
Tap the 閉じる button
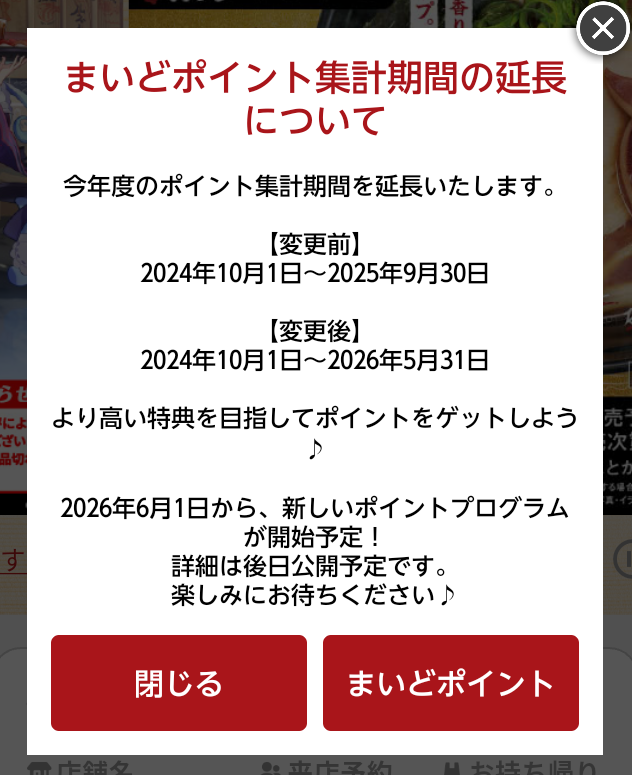click(x=179, y=683)
